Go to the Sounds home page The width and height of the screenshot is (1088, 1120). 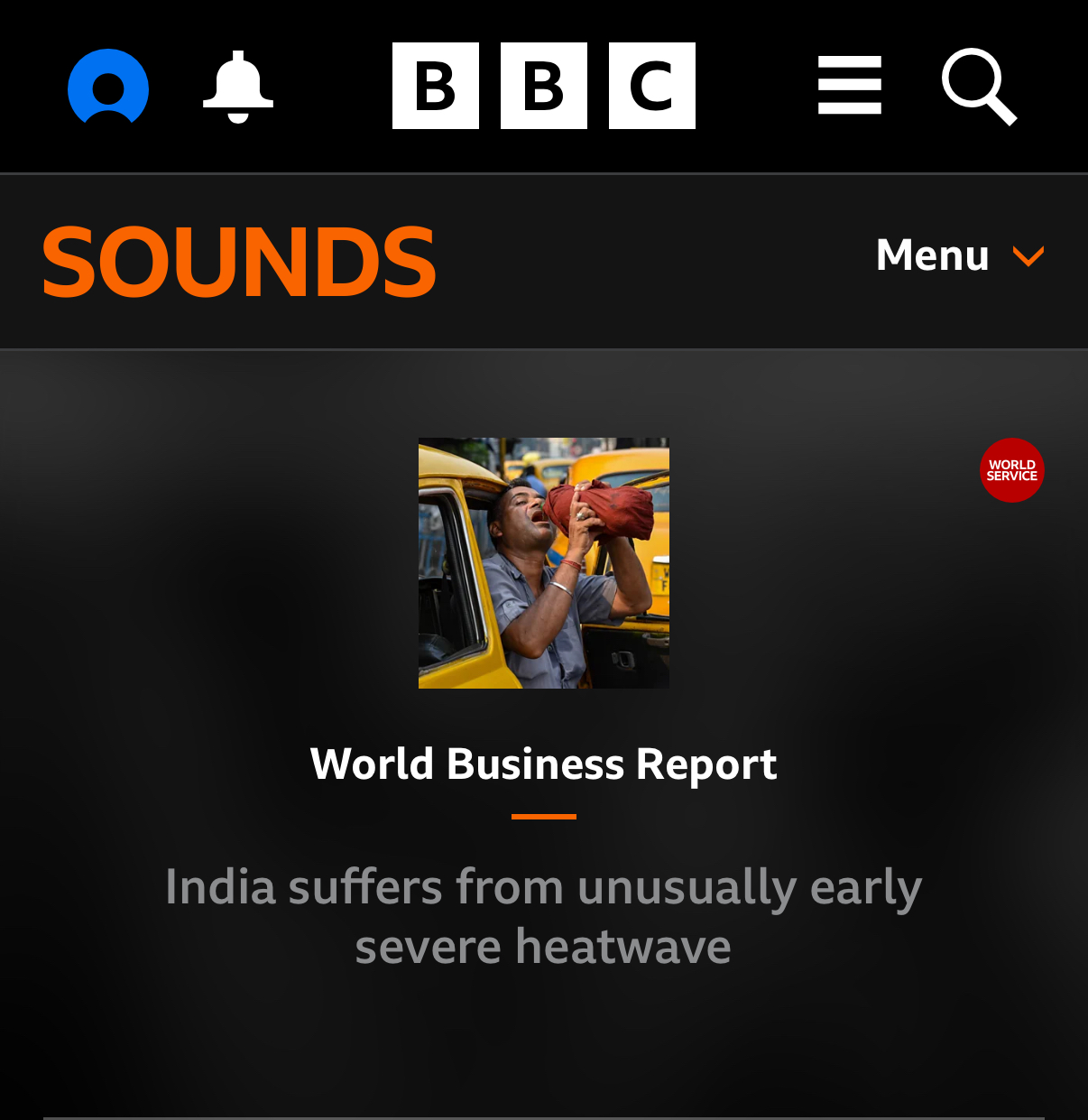(239, 262)
